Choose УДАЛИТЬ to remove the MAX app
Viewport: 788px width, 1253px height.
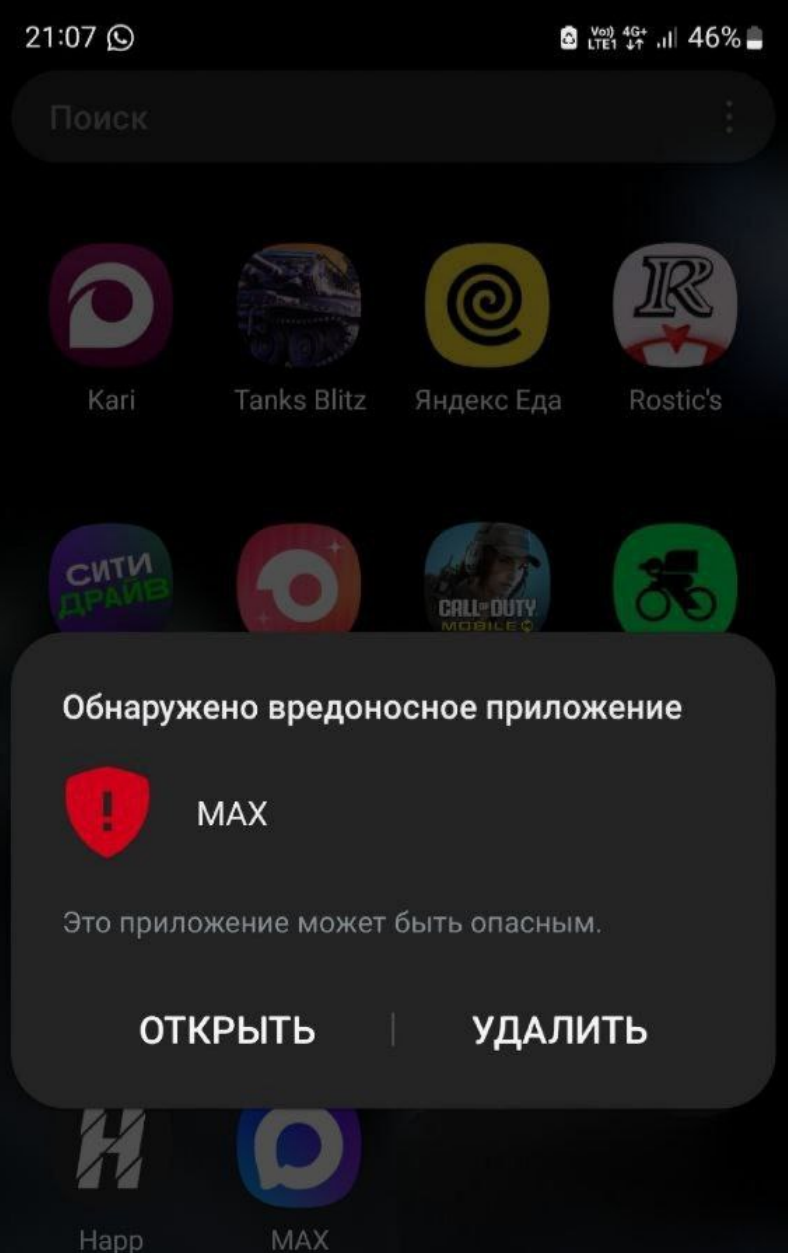click(x=560, y=1030)
